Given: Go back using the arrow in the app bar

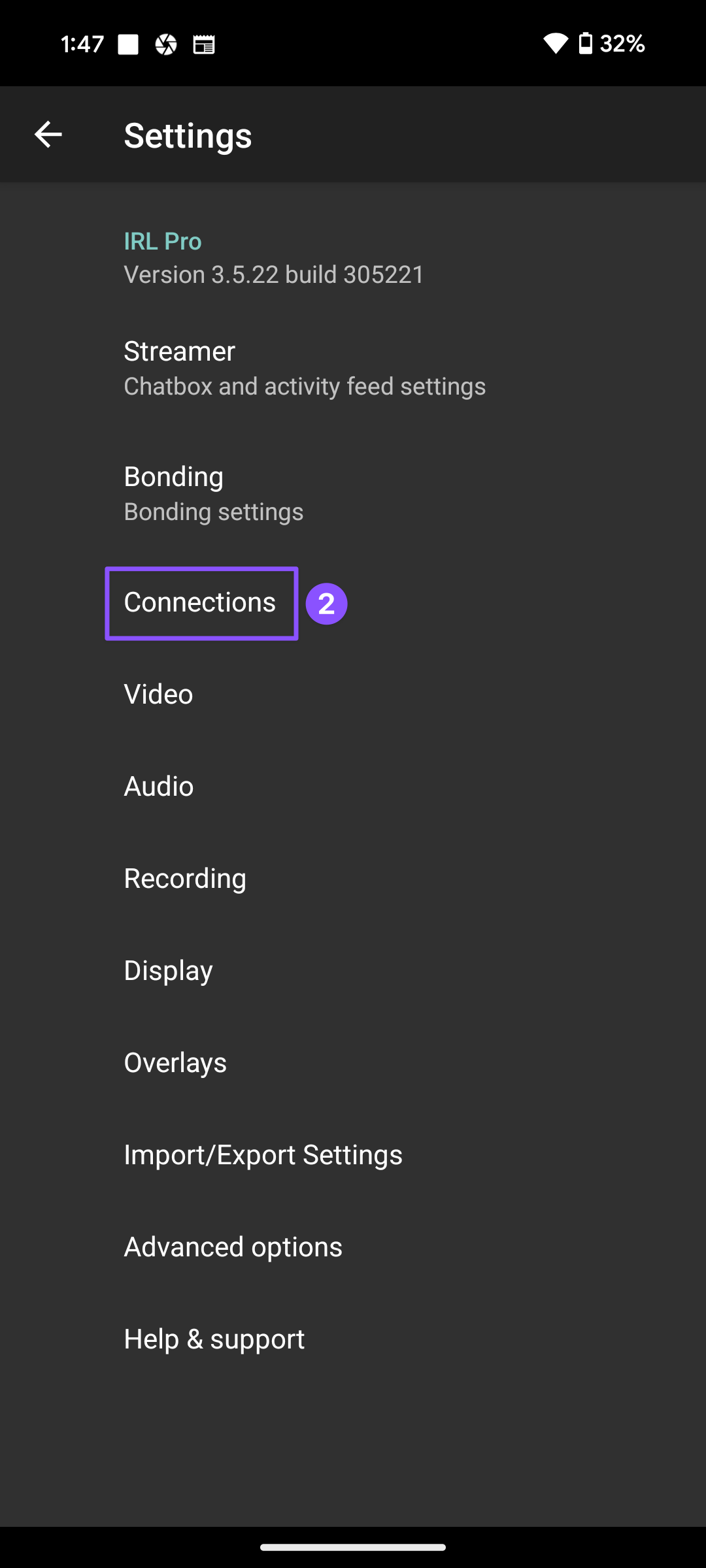Looking at the screenshot, I should pos(48,135).
